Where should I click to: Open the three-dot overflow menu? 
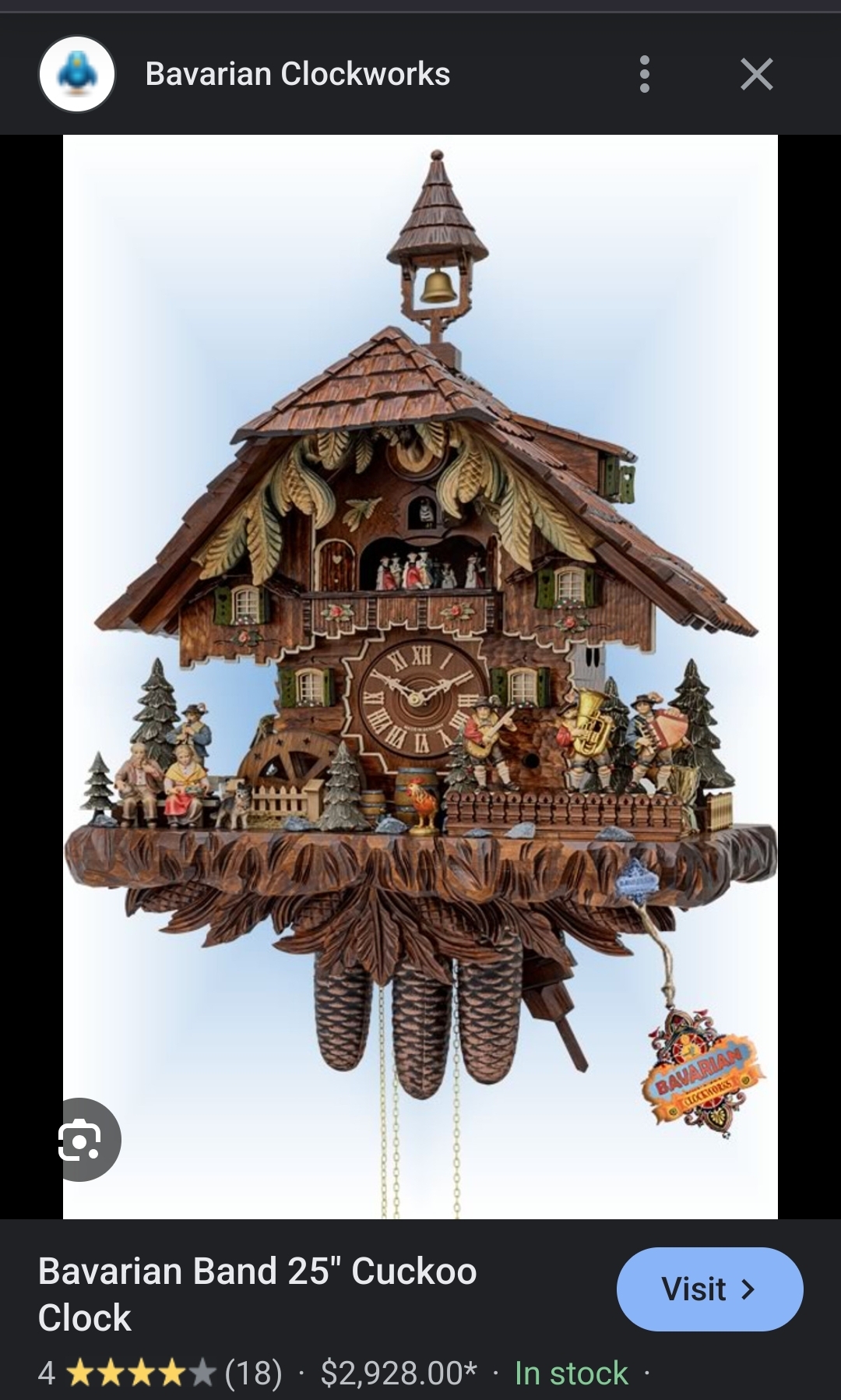[x=644, y=74]
